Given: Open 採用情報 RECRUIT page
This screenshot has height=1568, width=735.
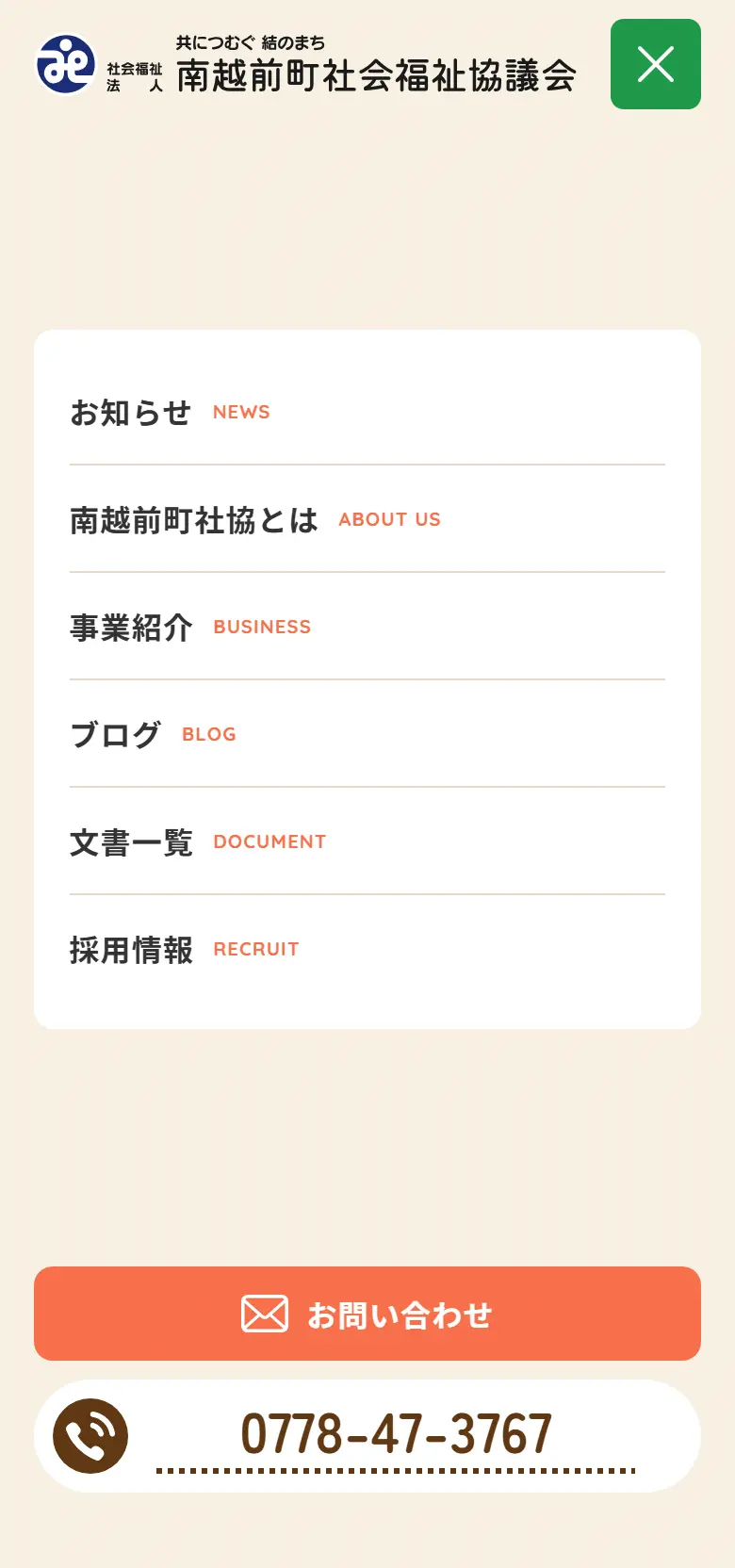Looking at the screenshot, I should tap(367, 949).
